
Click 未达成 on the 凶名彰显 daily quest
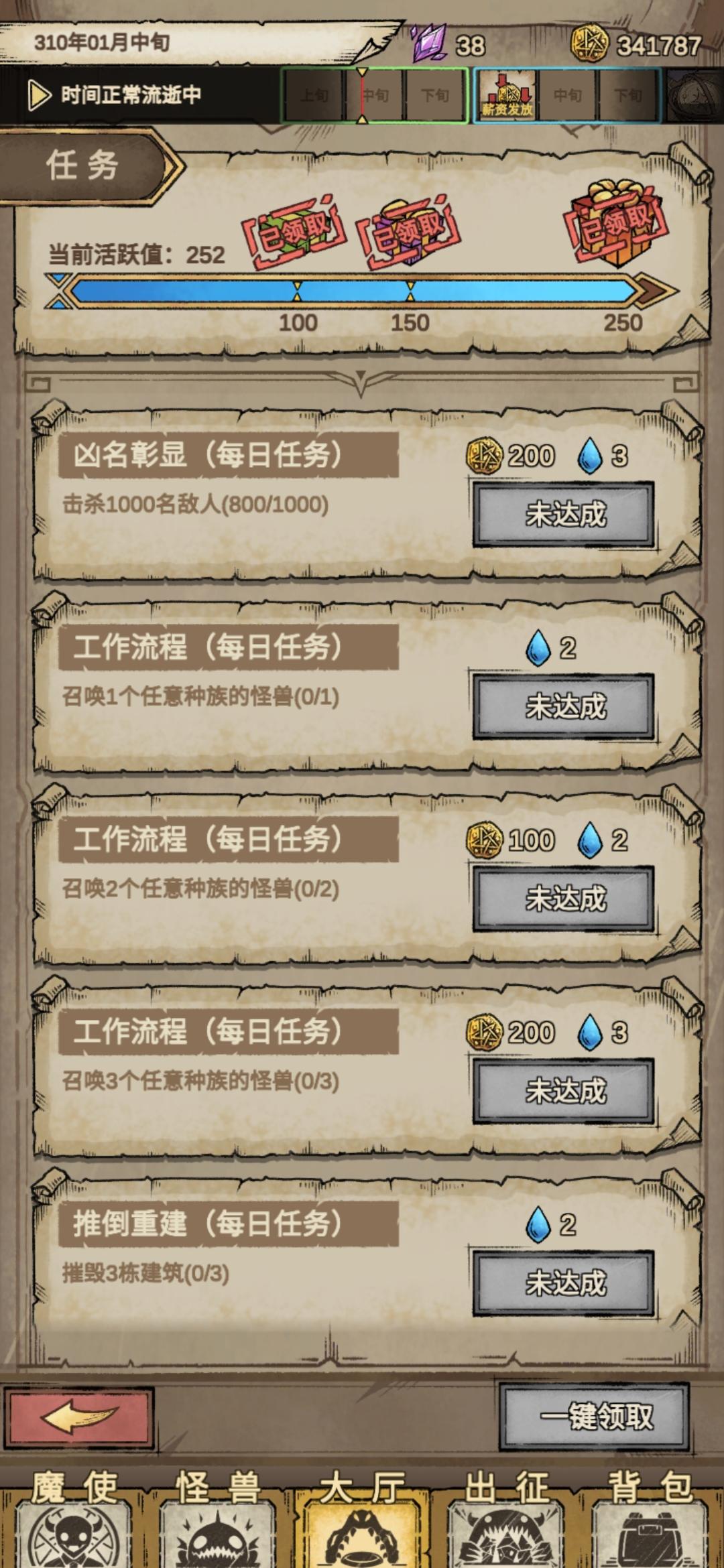[x=565, y=513]
